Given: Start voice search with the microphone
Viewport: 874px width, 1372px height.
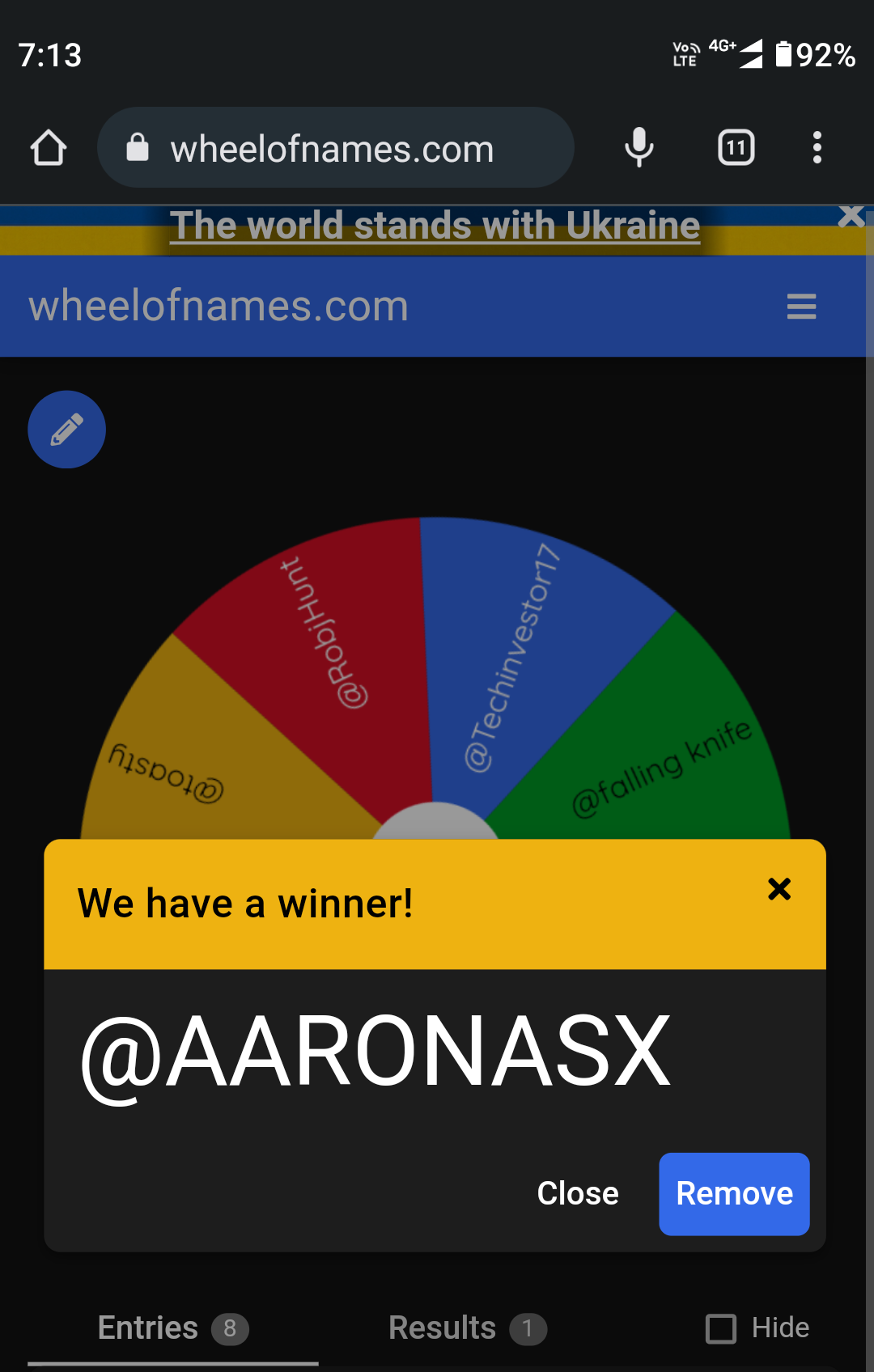Looking at the screenshot, I should [x=639, y=148].
